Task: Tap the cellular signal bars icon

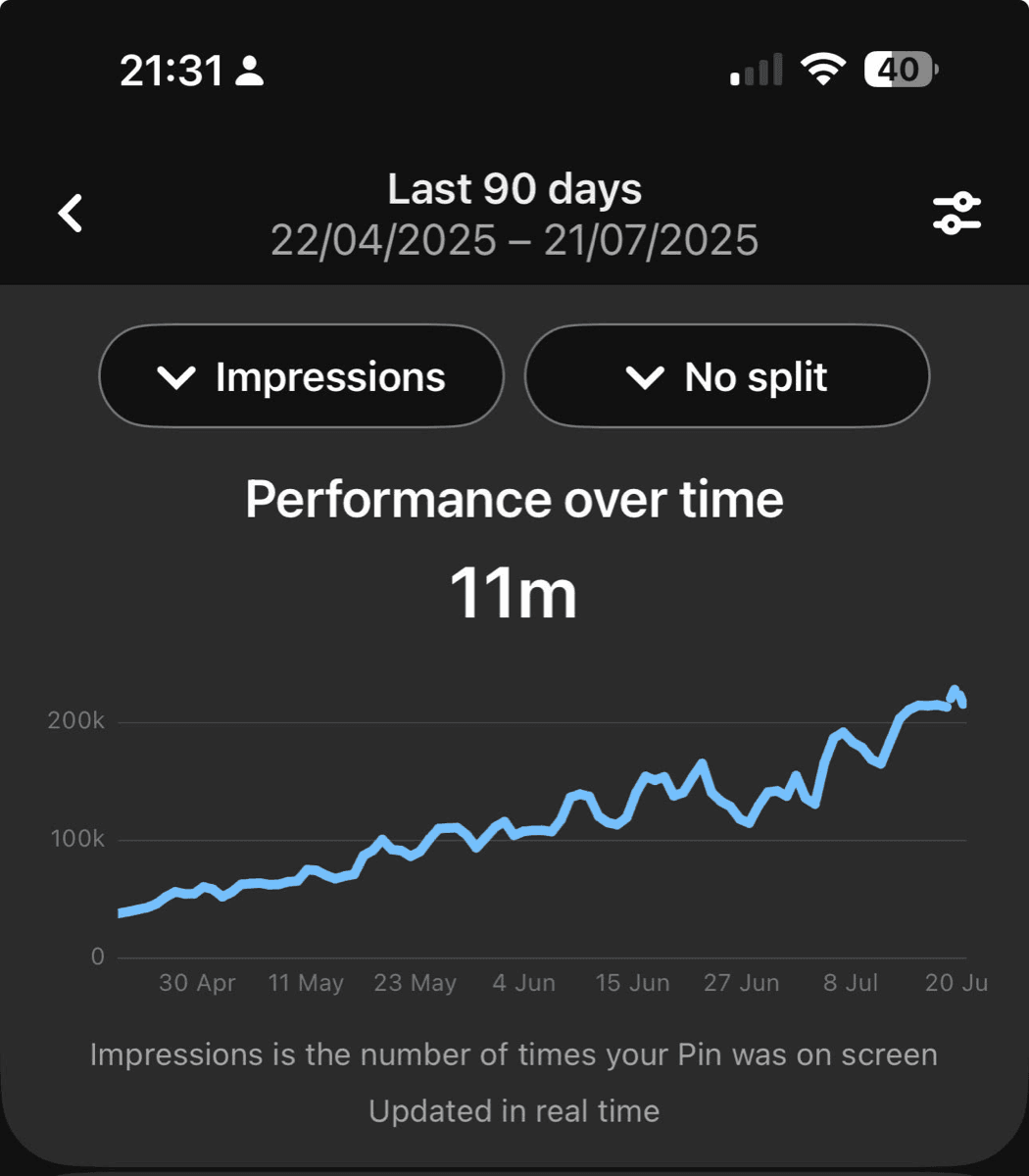Action: tap(757, 69)
